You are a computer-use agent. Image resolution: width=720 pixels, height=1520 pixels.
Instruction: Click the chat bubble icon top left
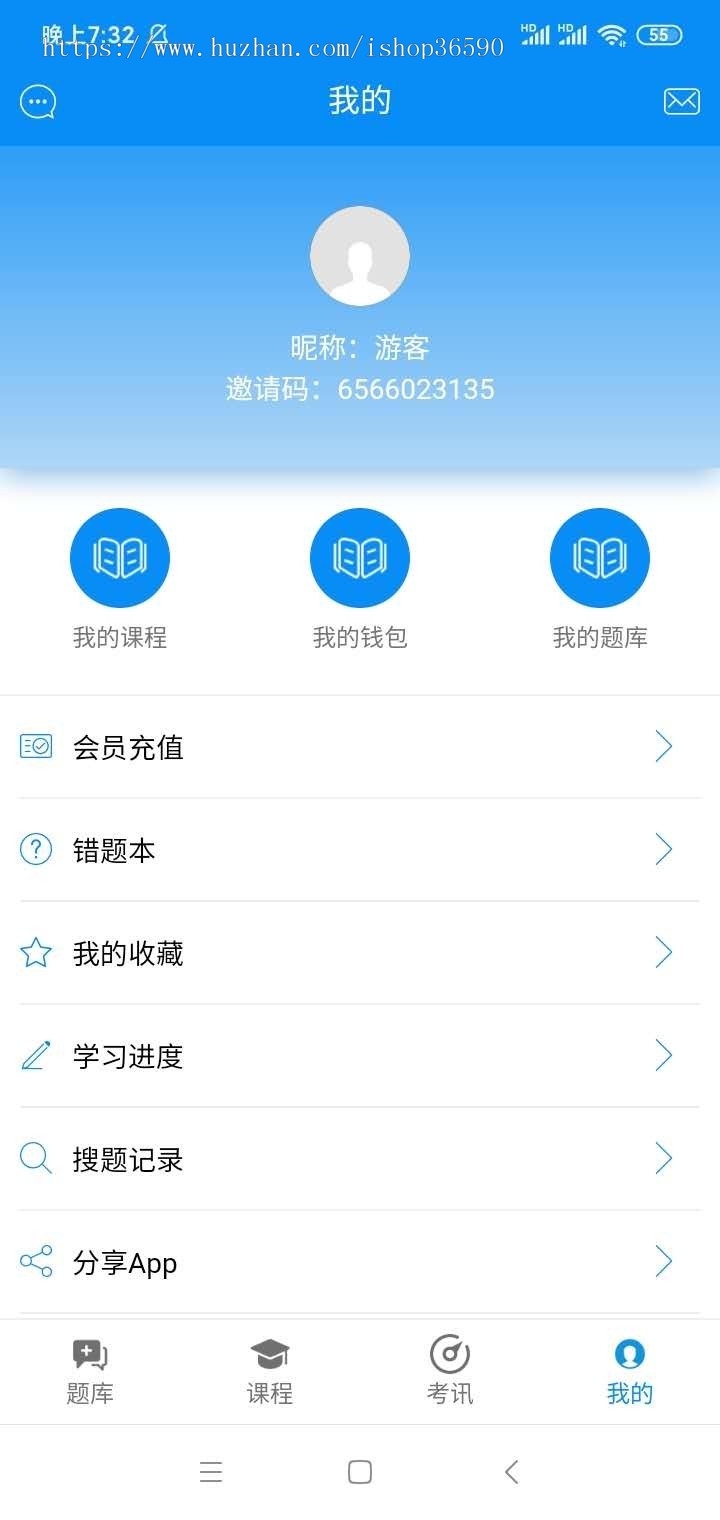coord(38,101)
